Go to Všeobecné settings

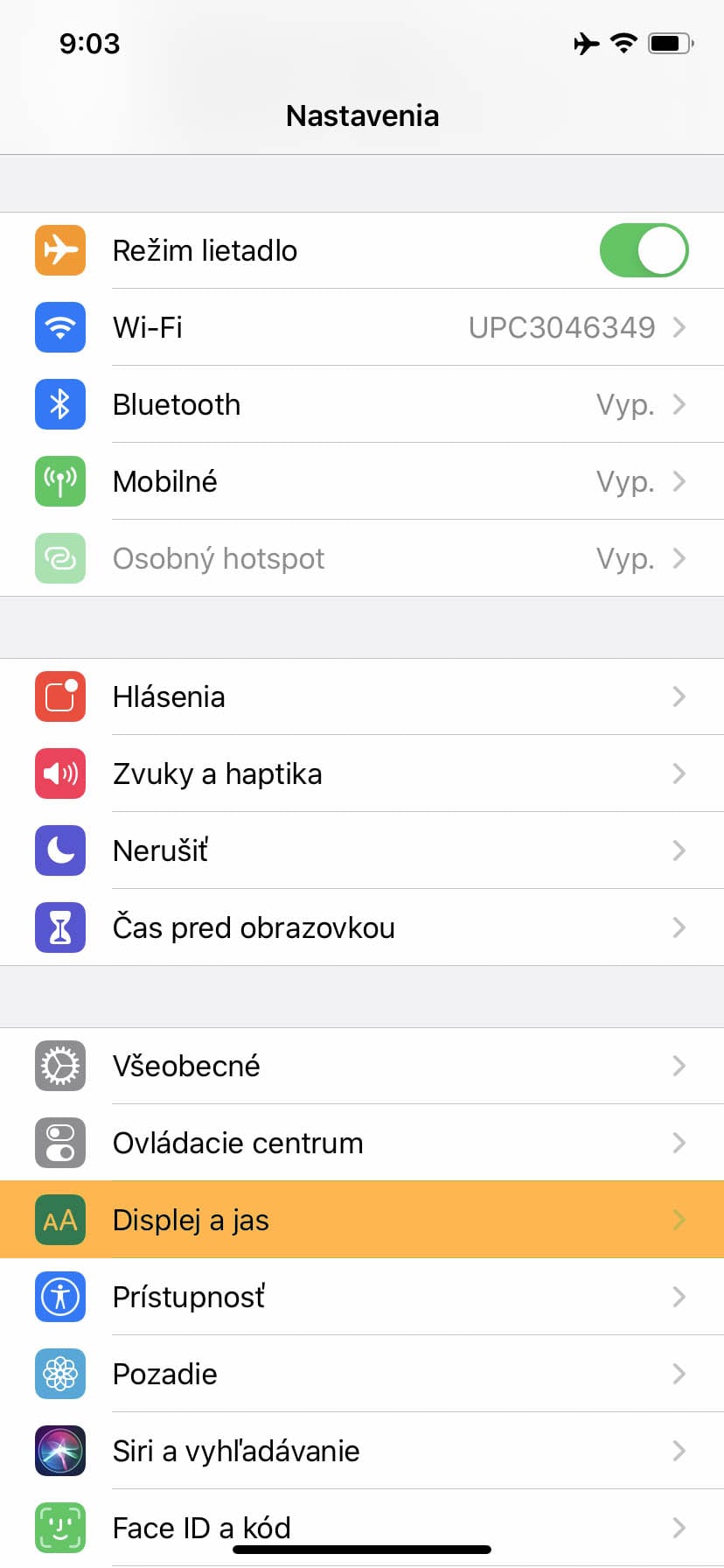click(x=362, y=1066)
